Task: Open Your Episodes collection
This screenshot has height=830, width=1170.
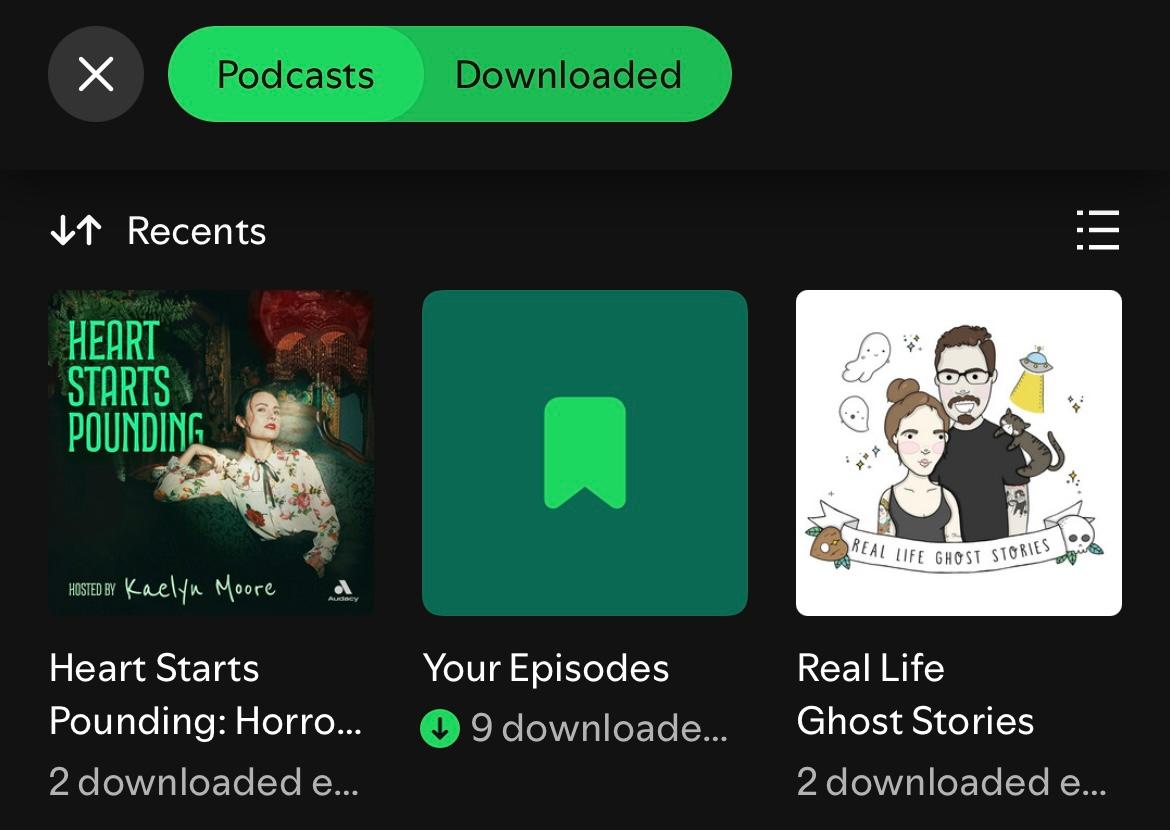Action: pyautogui.click(x=584, y=453)
